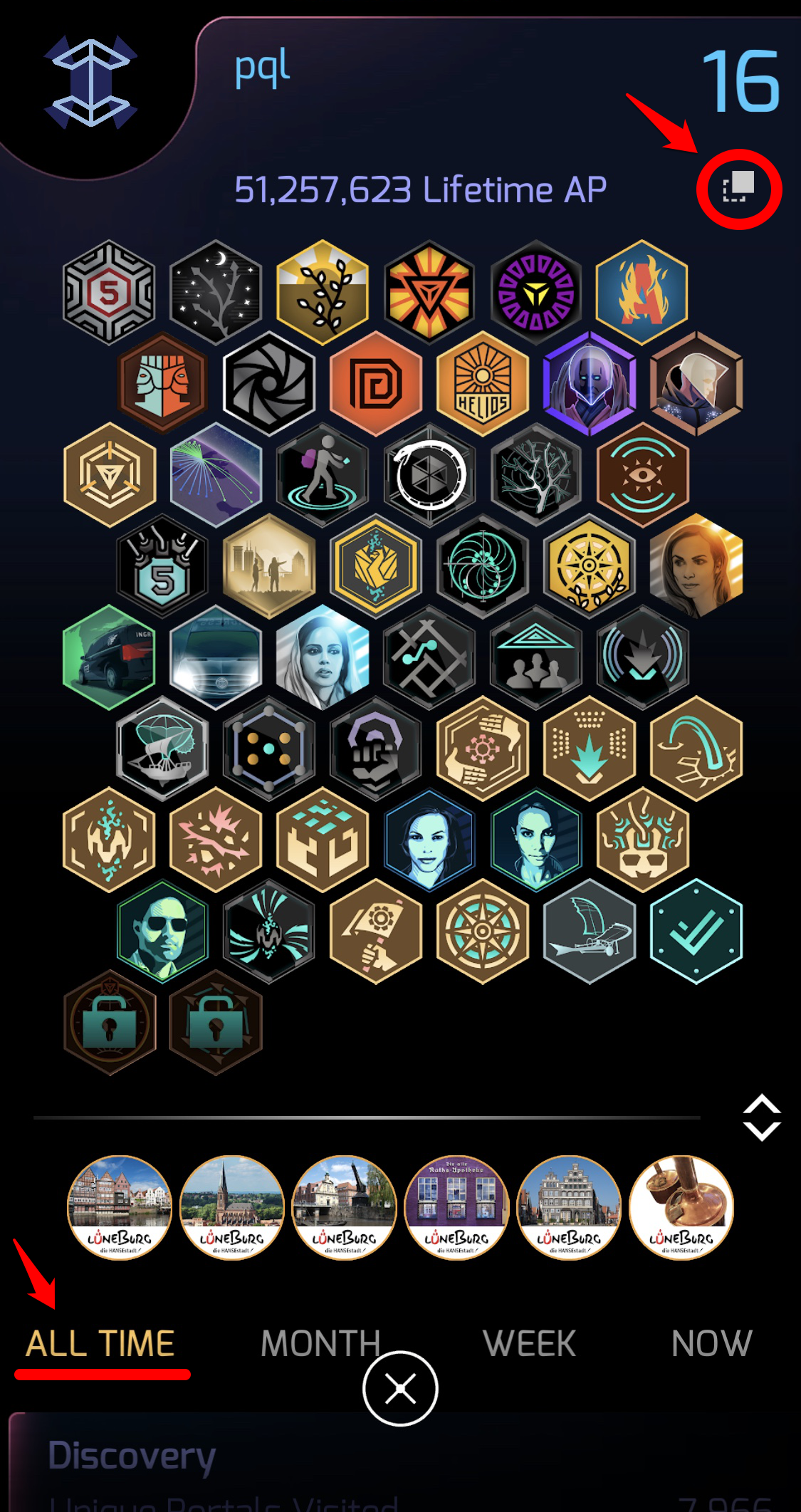This screenshot has width=801, height=1512.
Task: Open the eye symbol medal
Action: point(642,474)
